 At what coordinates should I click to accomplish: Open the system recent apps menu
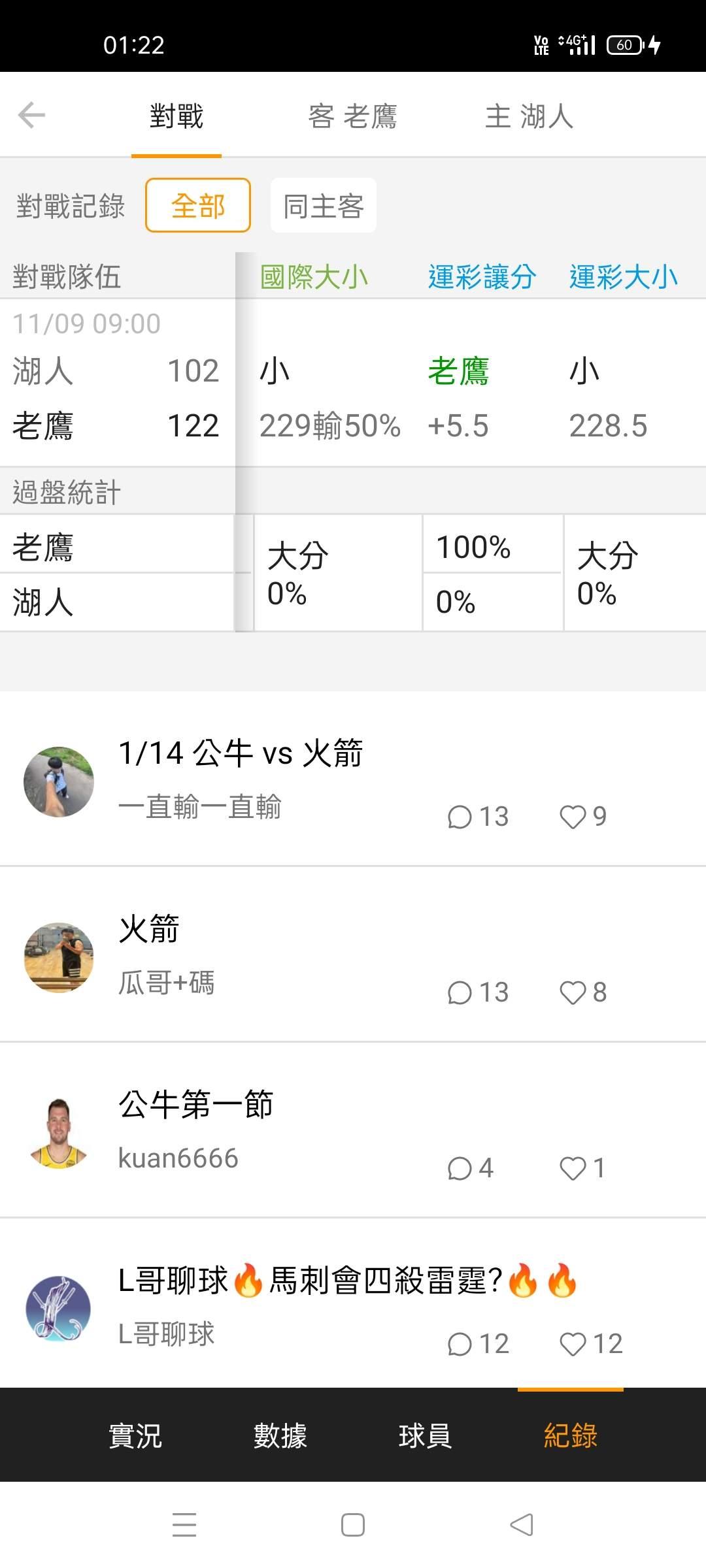pos(184,1526)
